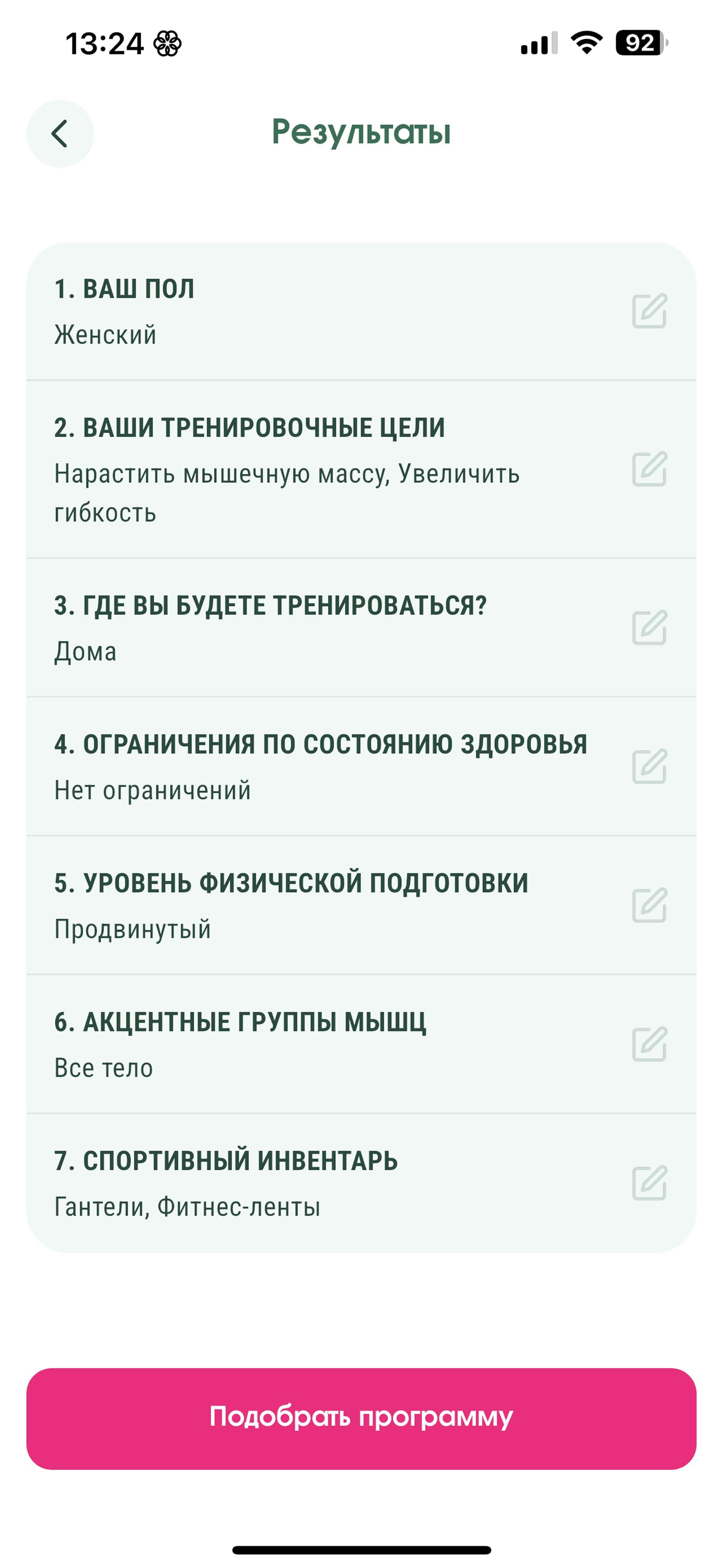Edit «Акцентные группы мышц» answer
Image resolution: width=723 pixels, height=1568 pixels.
tap(649, 1044)
